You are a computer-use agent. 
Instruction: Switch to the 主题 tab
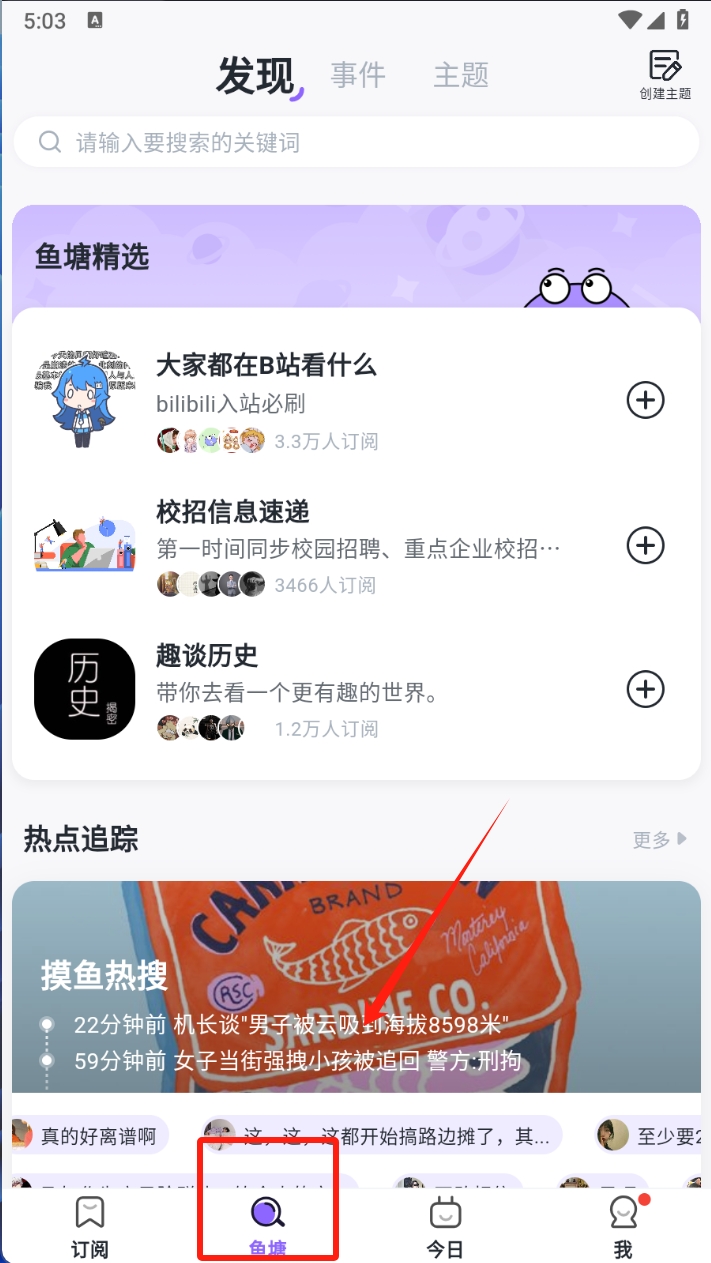pyautogui.click(x=461, y=75)
